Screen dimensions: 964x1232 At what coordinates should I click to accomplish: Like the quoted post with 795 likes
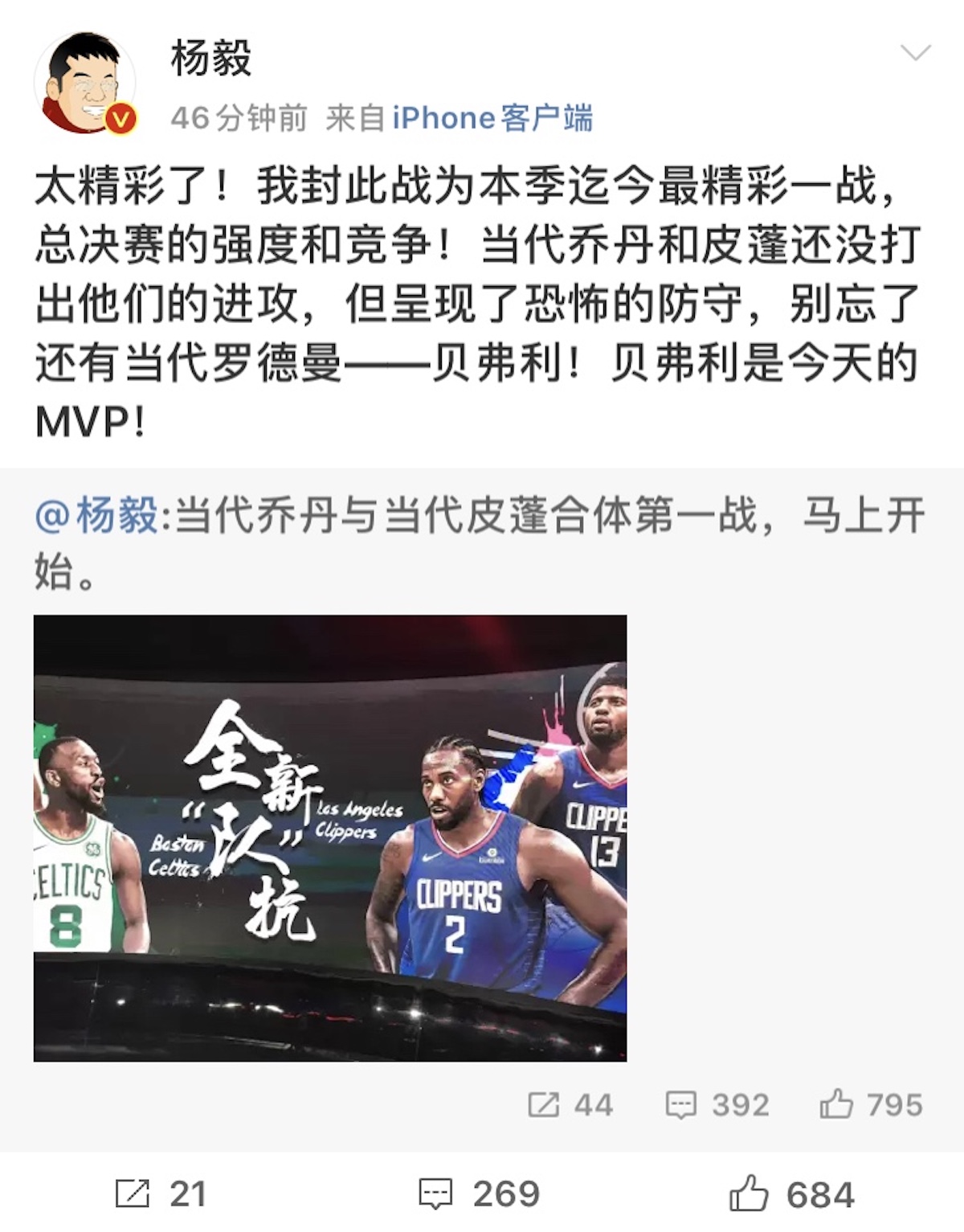click(x=871, y=1105)
